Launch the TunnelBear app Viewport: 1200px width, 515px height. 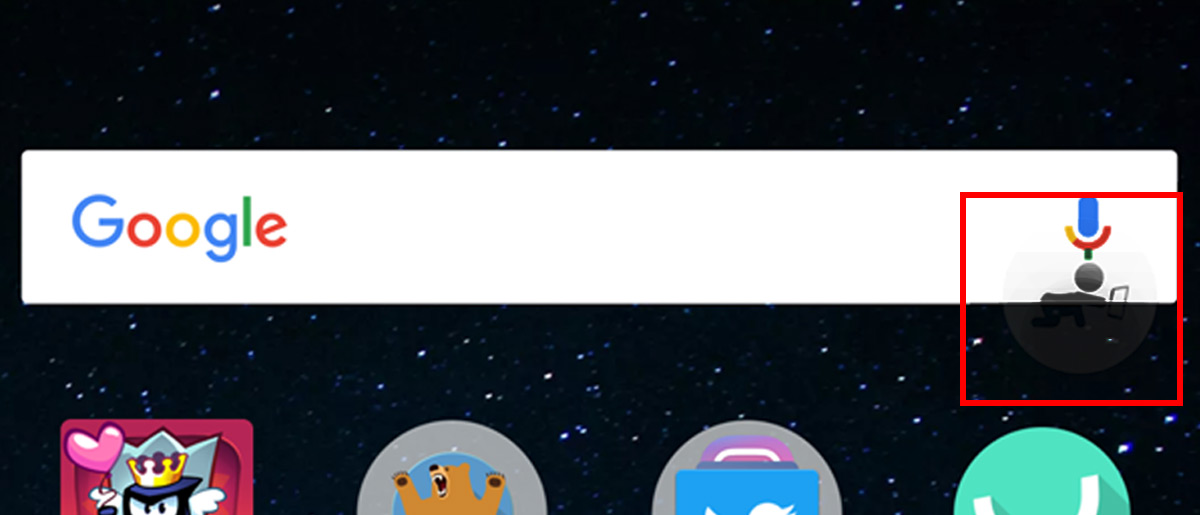pos(451,470)
